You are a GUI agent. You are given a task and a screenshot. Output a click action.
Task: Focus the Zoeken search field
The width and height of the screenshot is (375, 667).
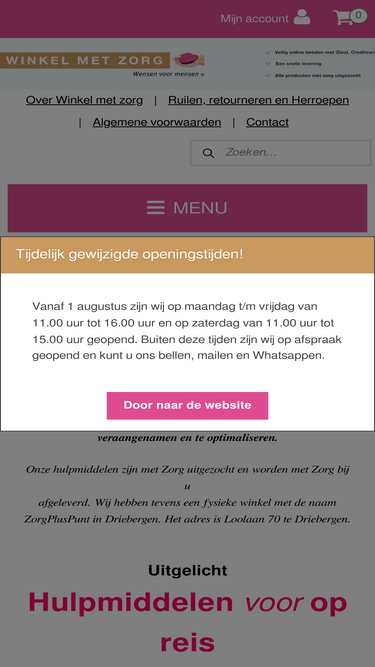pos(281,153)
